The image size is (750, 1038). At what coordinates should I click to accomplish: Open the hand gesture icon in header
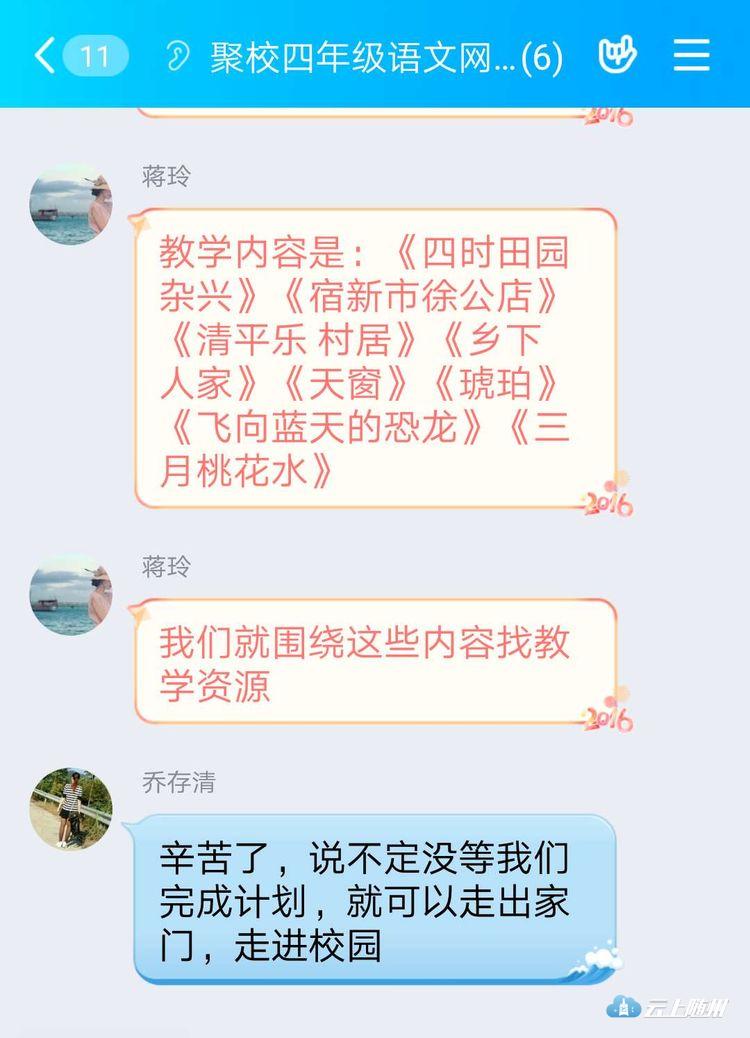tap(617, 55)
